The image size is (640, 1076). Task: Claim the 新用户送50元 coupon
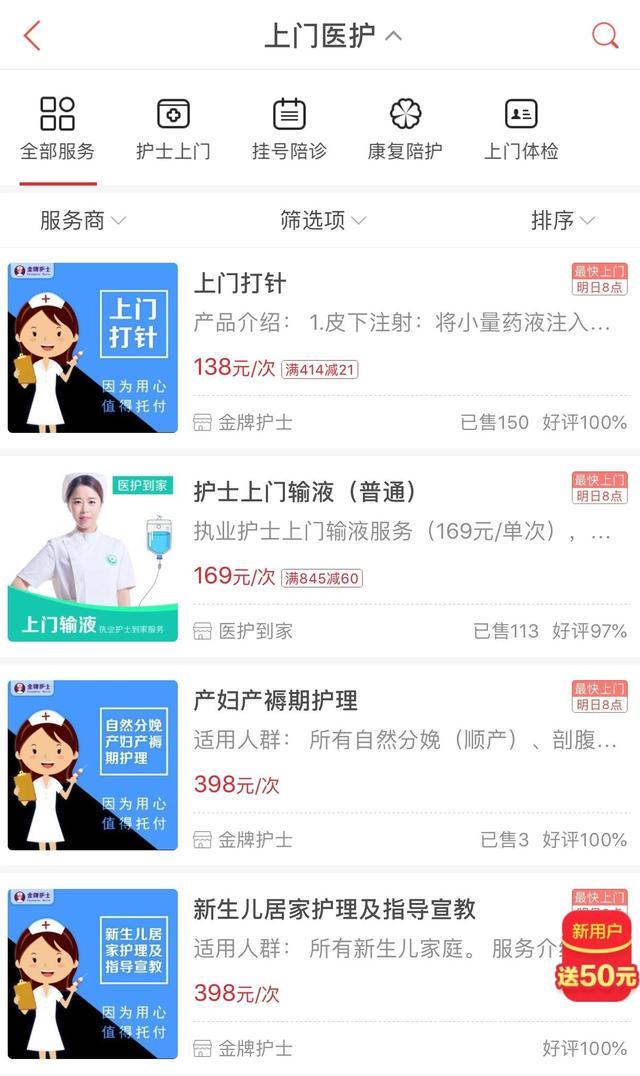pyautogui.click(x=597, y=955)
